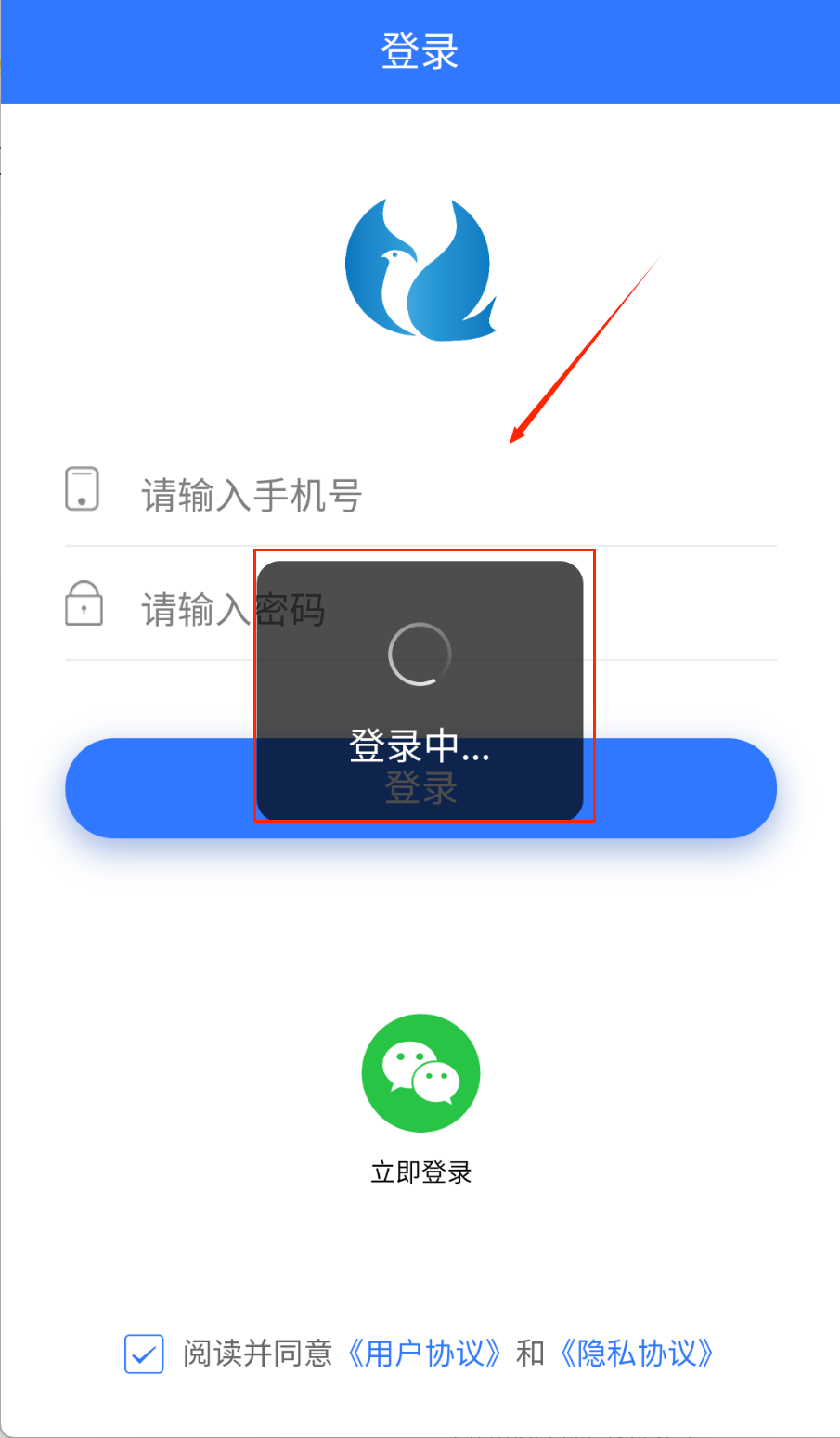Log in with the WeChat icon
The image size is (840, 1438).
420,1073
